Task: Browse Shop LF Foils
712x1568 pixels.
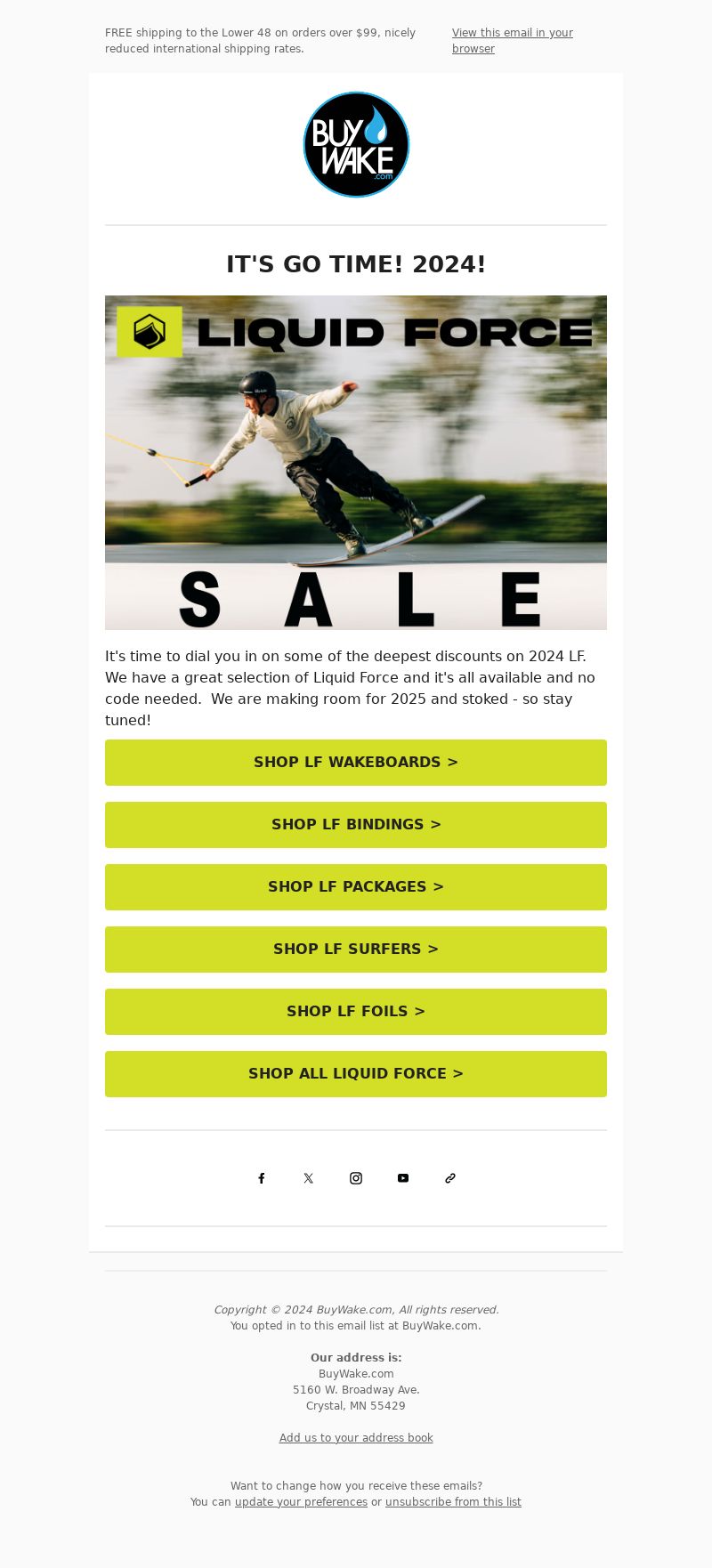Action: (356, 1012)
